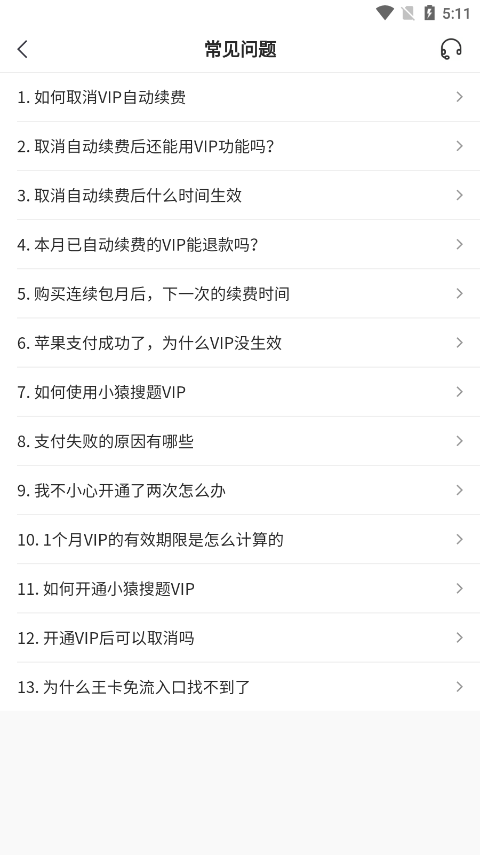Go back using the top-left arrow
The height and width of the screenshot is (855, 480).
click(22, 49)
